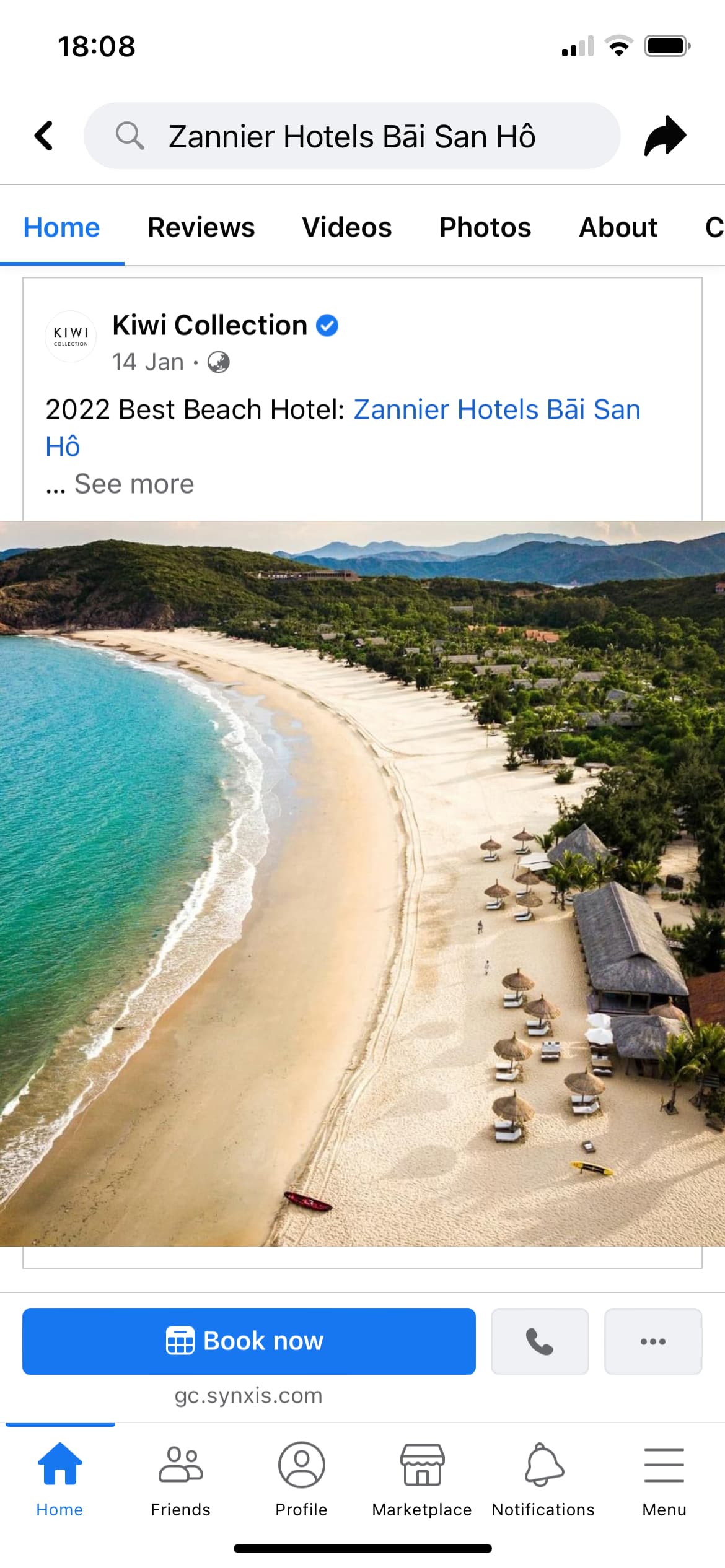Open the Videos tab

pyautogui.click(x=346, y=227)
